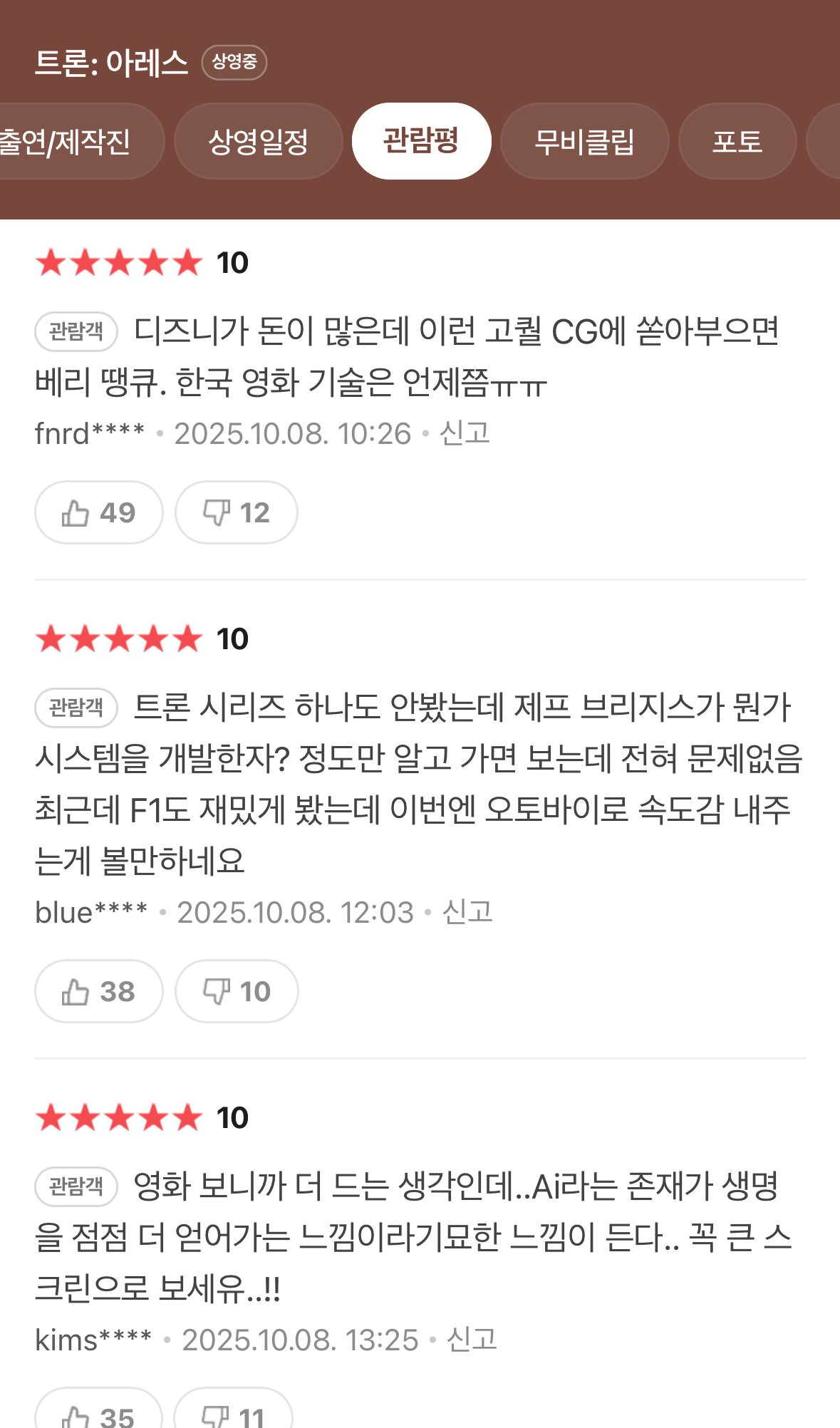Click the username blue**** on the second review
The image size is (840, 1428).
(x=90, y=912)
